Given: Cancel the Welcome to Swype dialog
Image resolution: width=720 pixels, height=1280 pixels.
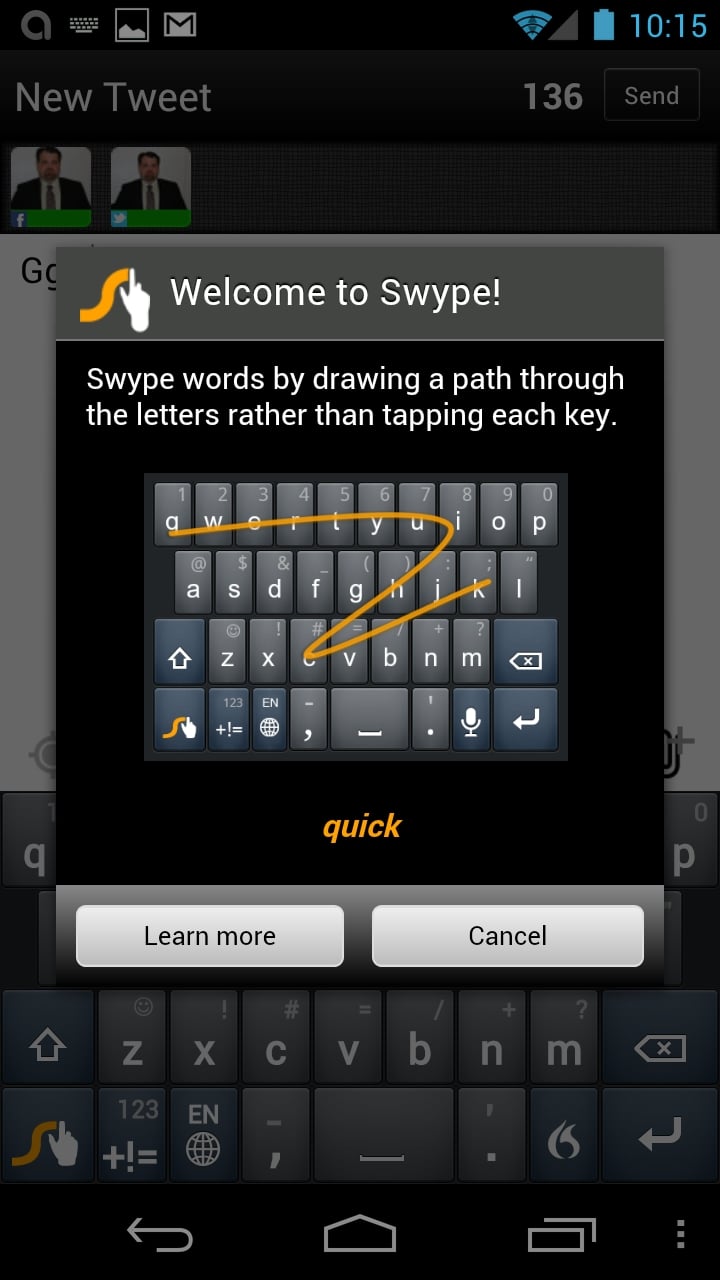Looking at the screenshot, I should (x=508, y=936).
